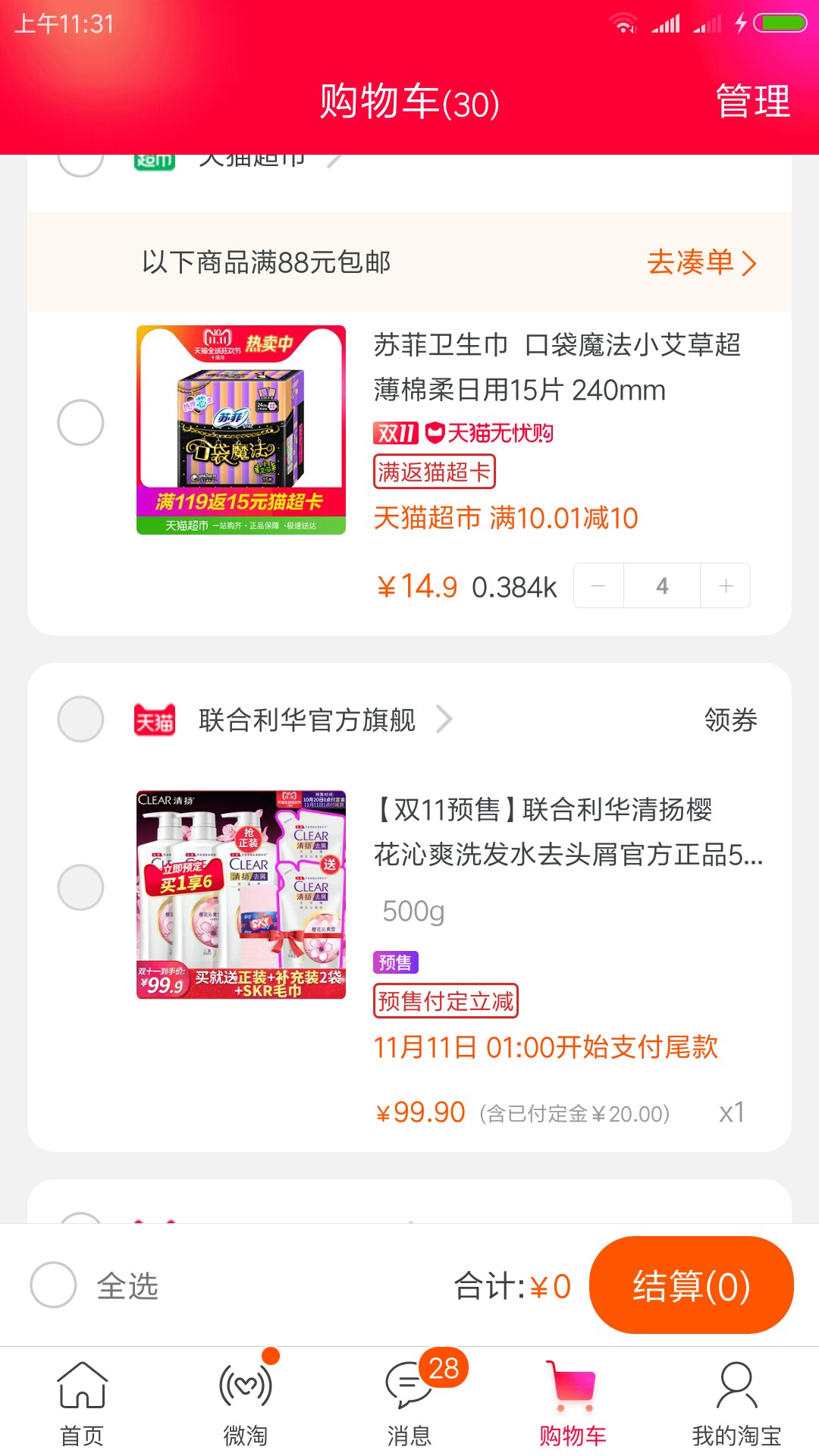Select the 苏菲卫生巾 item checkbox
819x1456 pixels.
(80, 422)
